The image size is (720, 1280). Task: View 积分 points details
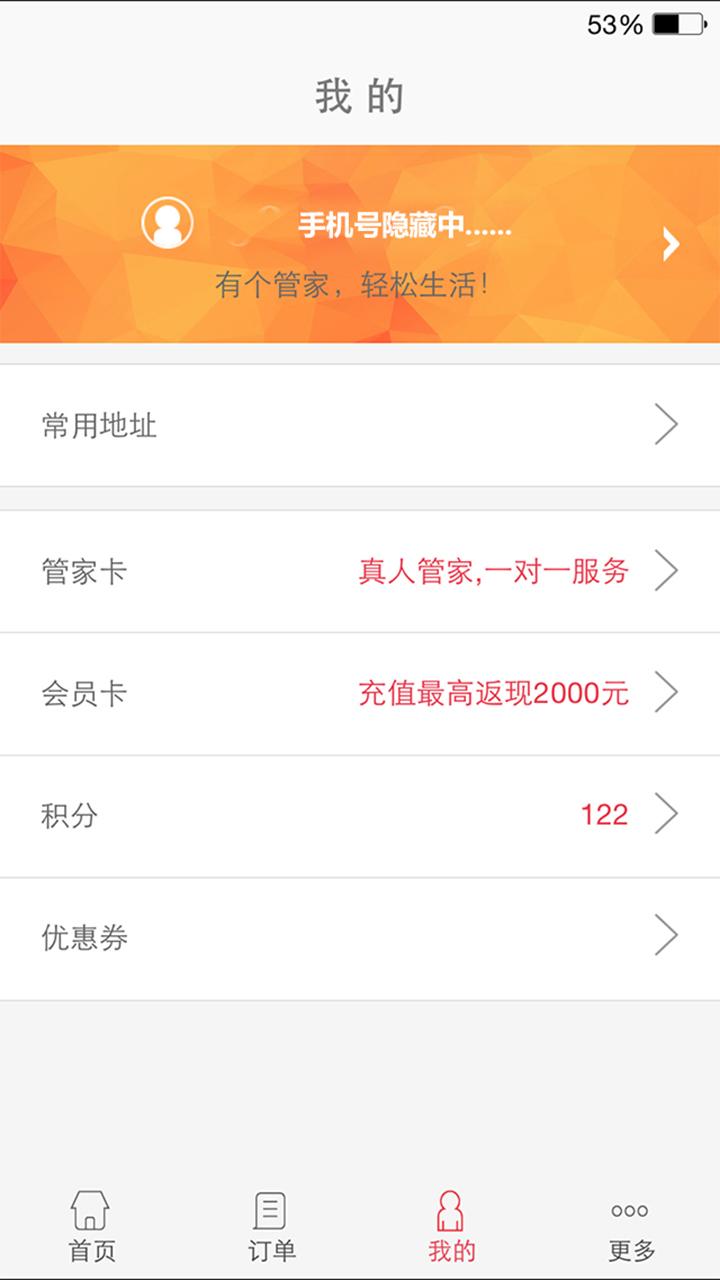(x=360, y=816)
